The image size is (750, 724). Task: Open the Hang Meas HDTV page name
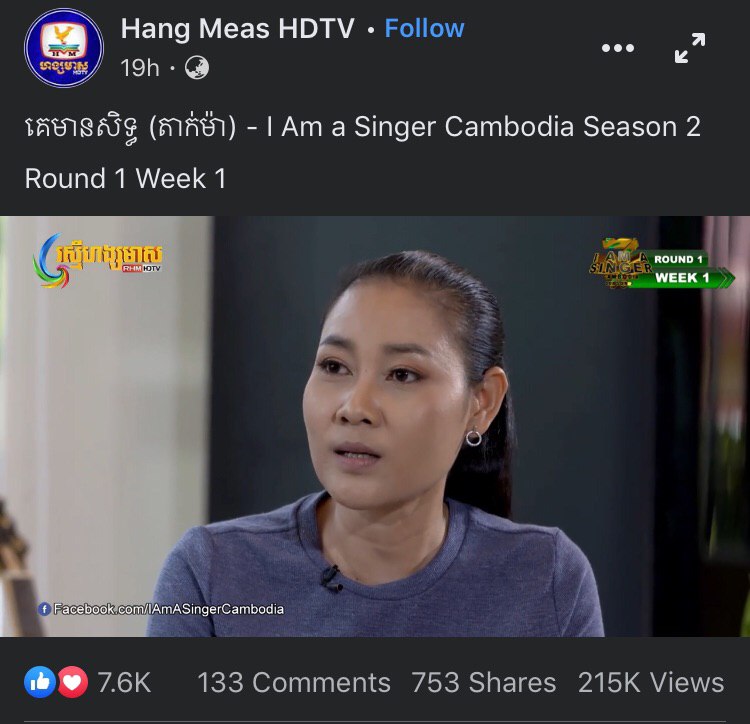point(237,29)
